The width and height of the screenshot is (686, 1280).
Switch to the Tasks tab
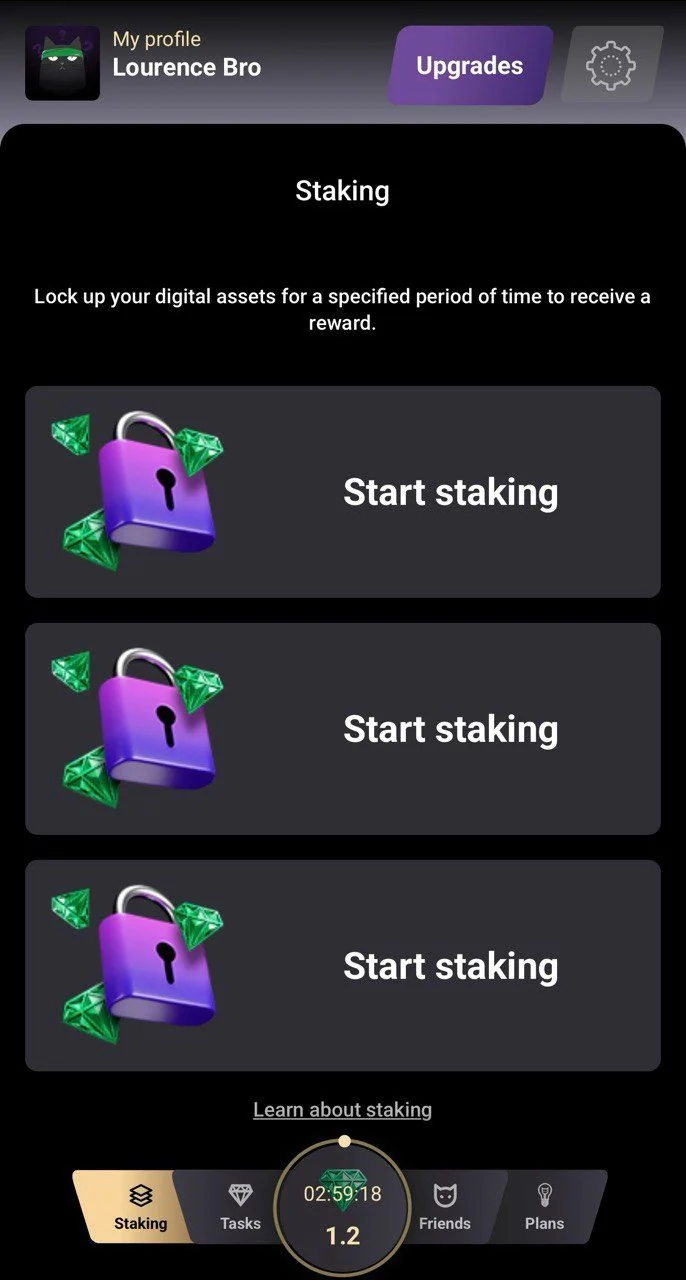(239, 1207)
